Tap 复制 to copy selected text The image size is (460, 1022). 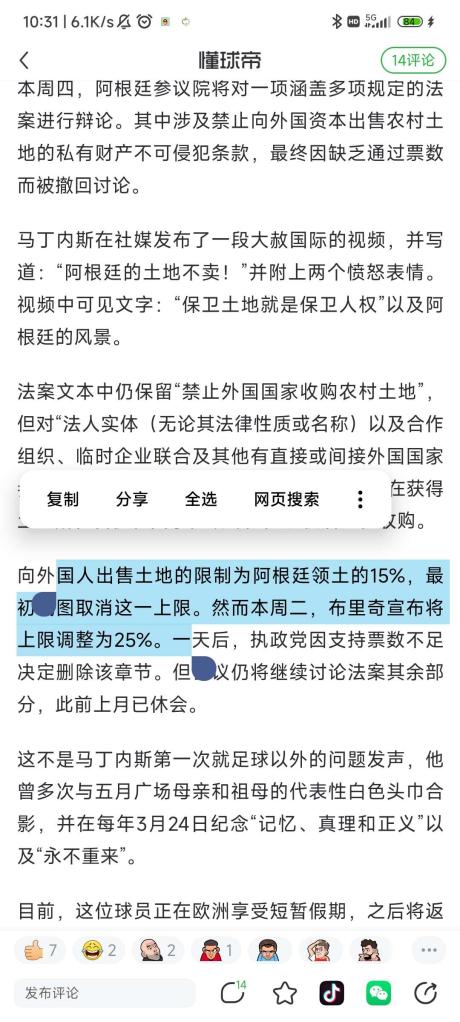(x=63, y=499)
